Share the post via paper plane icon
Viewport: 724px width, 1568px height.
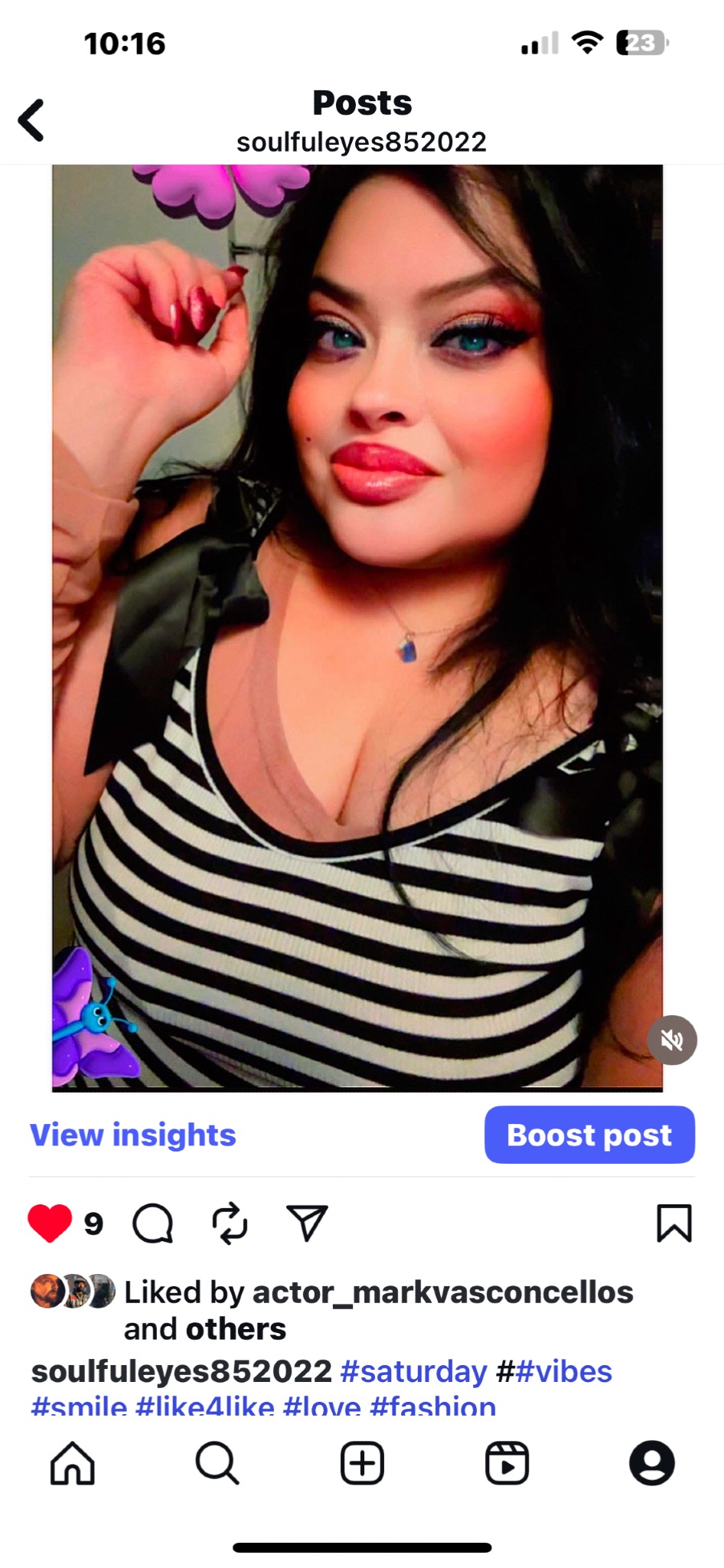[x=307, y=1223]
